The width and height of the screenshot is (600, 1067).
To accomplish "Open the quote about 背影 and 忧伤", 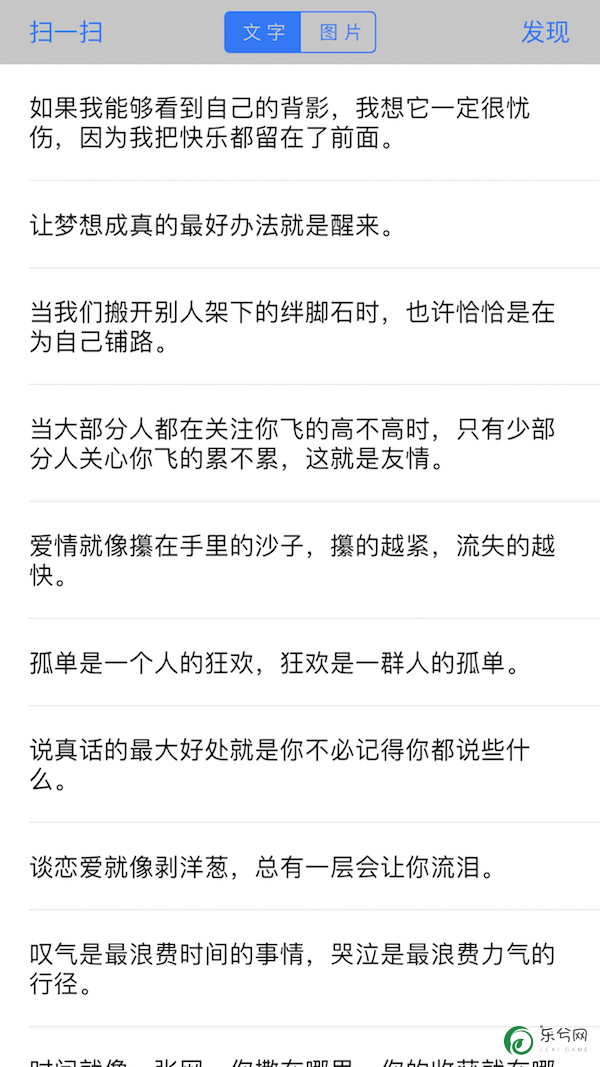I will [x=300, y=122].
